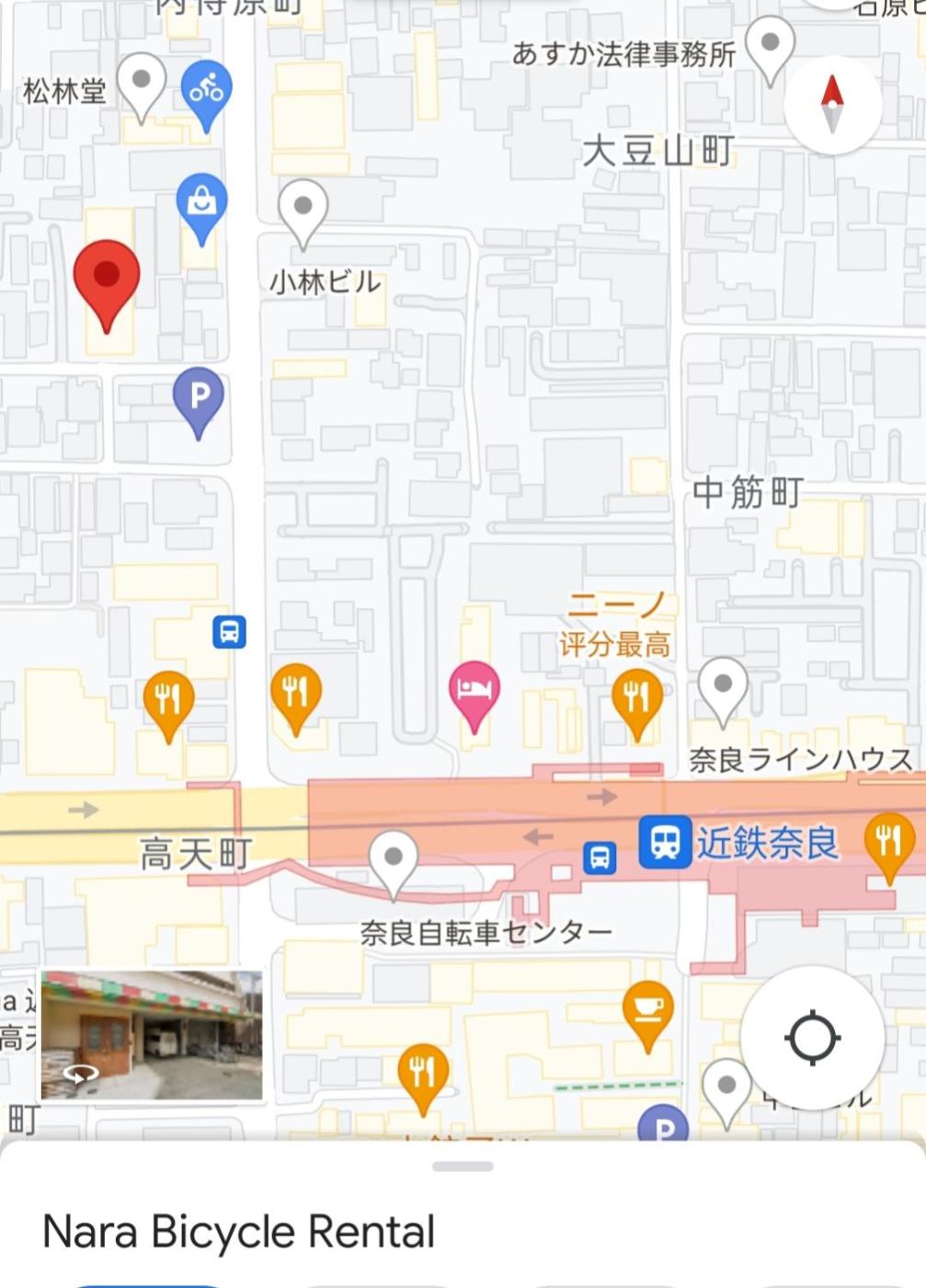This screenshot has width=926, height=1288.
Task: Select the 松林堂 map pin
Action: 141,83
